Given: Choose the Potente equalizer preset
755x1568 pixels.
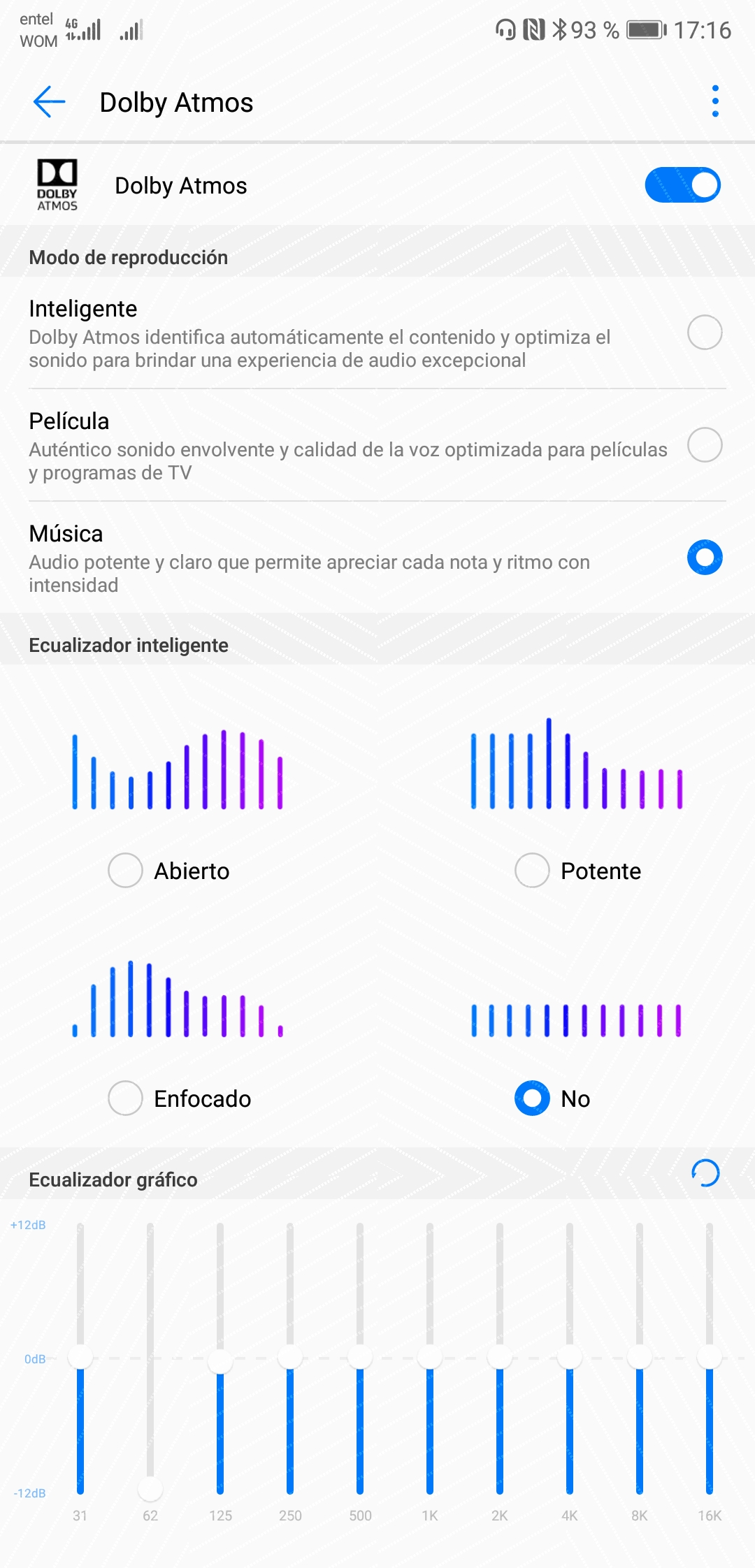Looking at the screenshot, I should point(533,871).
